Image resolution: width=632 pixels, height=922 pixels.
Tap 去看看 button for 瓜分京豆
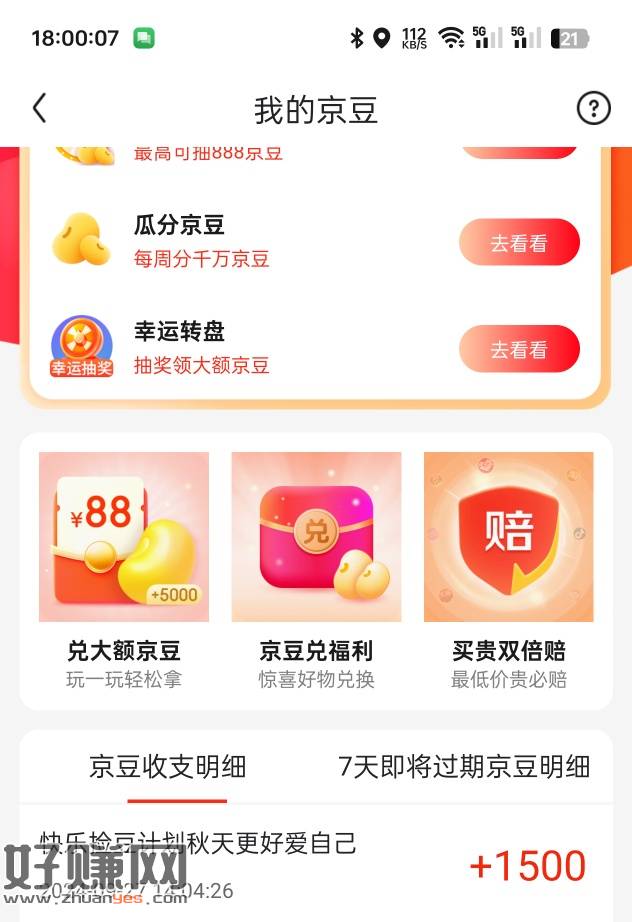point(519,242)
